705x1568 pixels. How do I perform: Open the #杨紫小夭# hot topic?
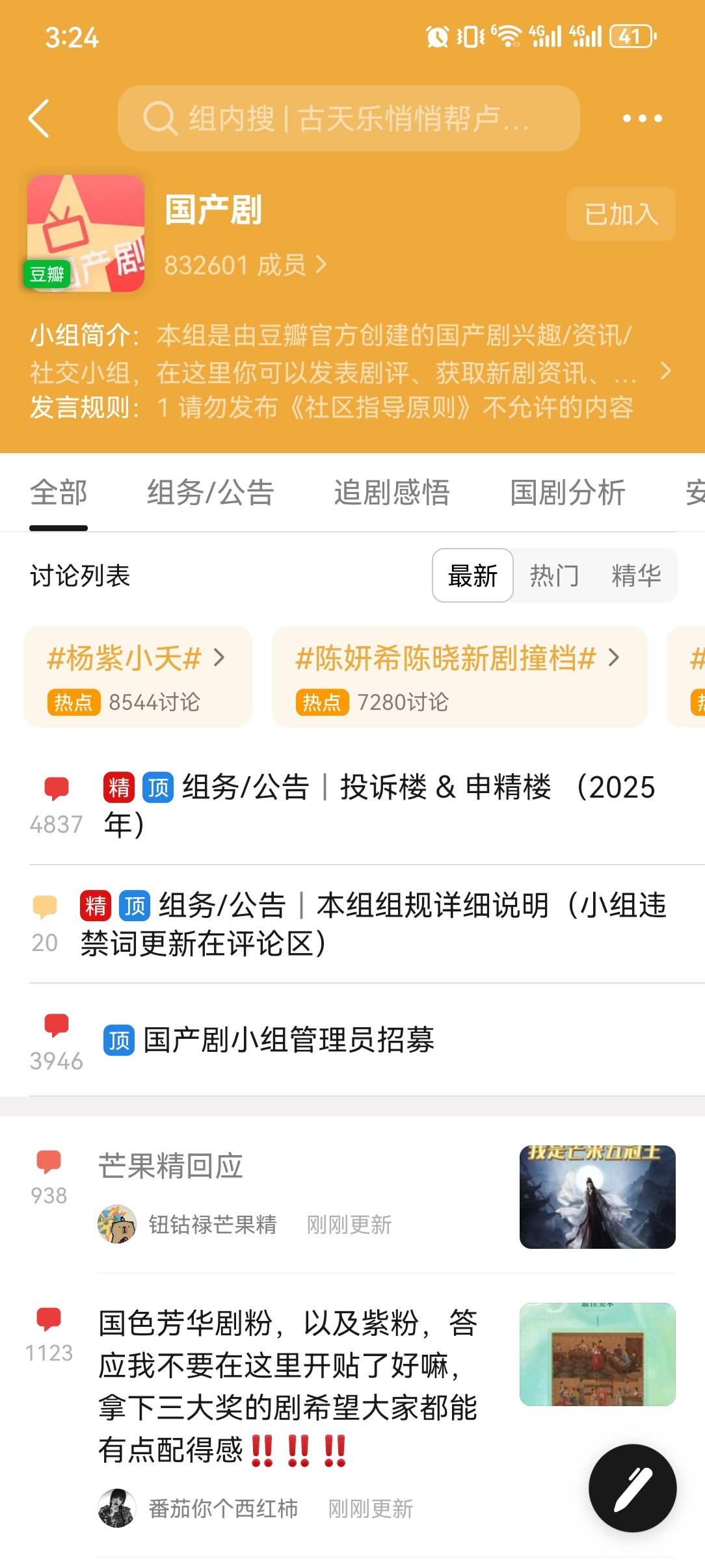(137, 676)
